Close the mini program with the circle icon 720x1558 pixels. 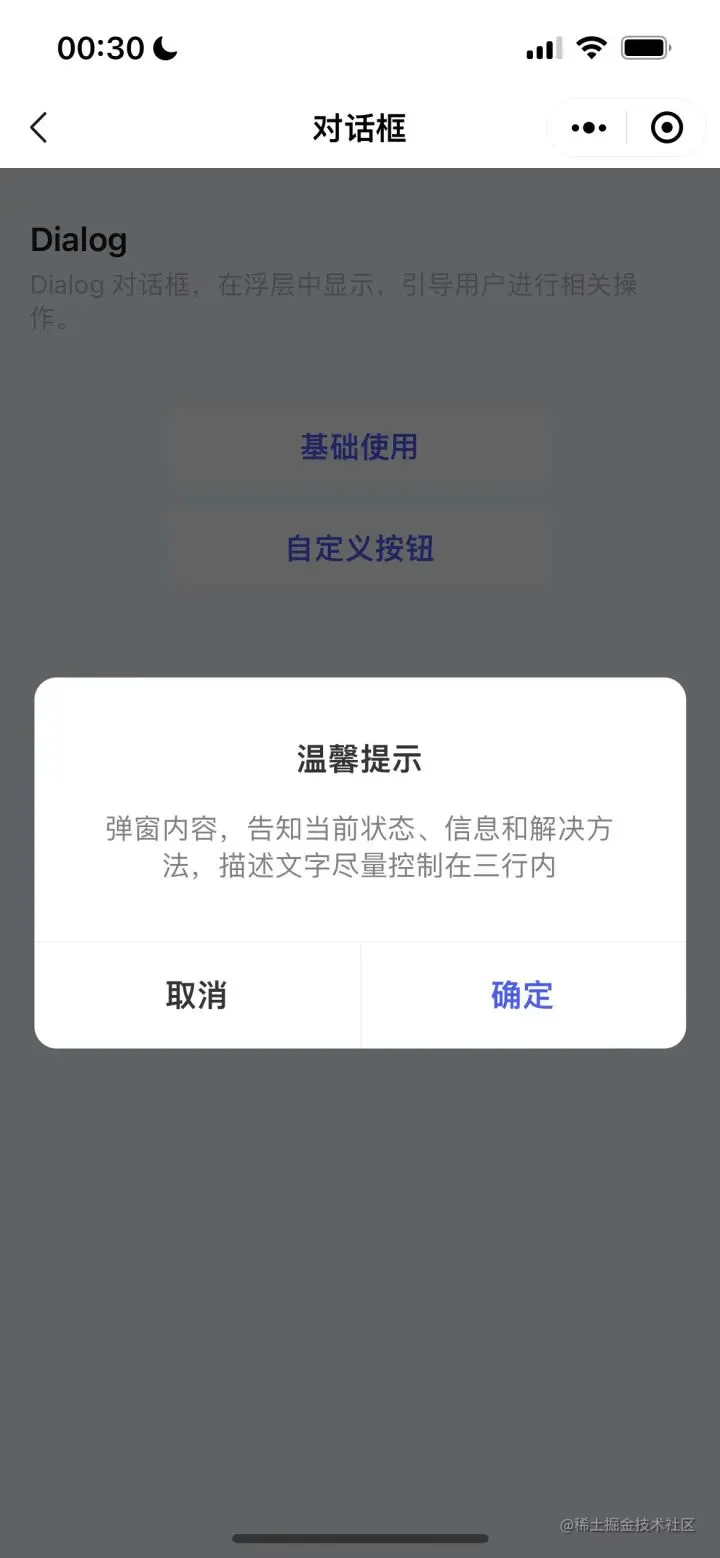(x=666, y=128)
